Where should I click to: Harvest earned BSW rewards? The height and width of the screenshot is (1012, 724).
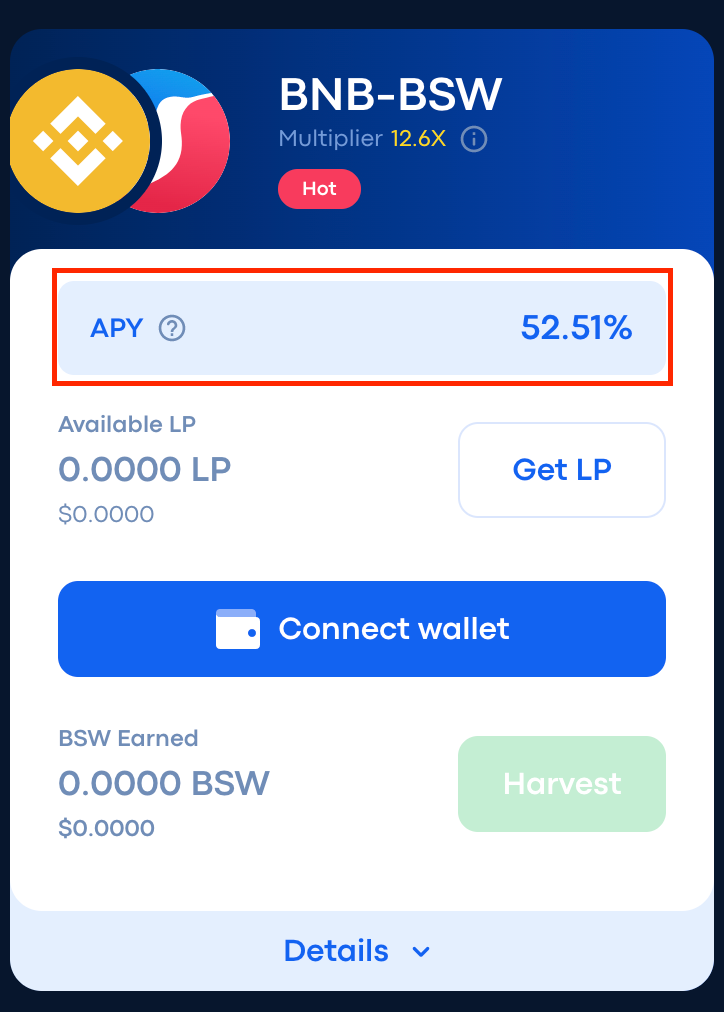(561, 784)
